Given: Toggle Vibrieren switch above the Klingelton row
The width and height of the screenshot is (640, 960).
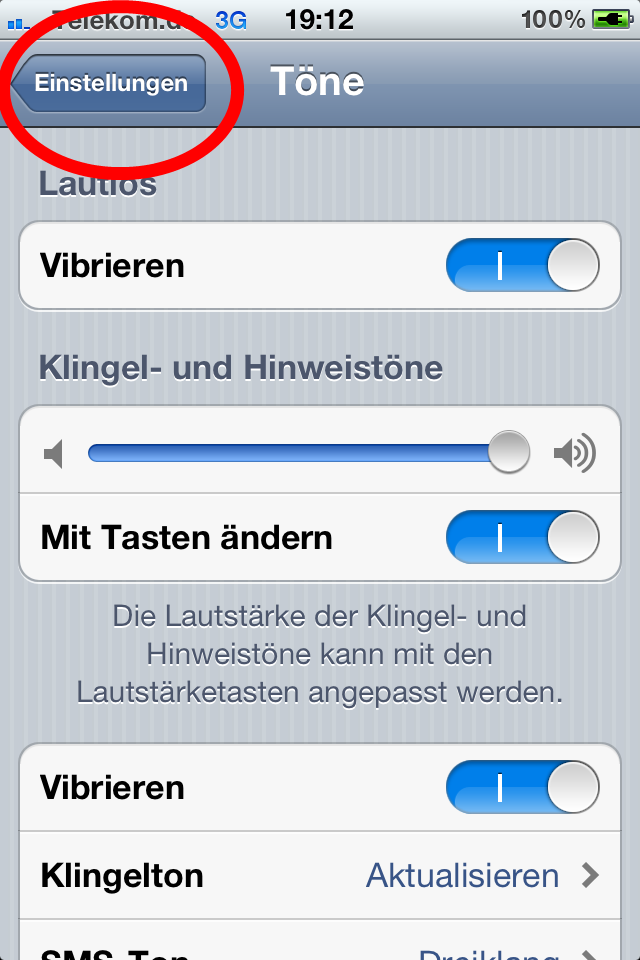Looking at the screenshot, I should [522, 788].
